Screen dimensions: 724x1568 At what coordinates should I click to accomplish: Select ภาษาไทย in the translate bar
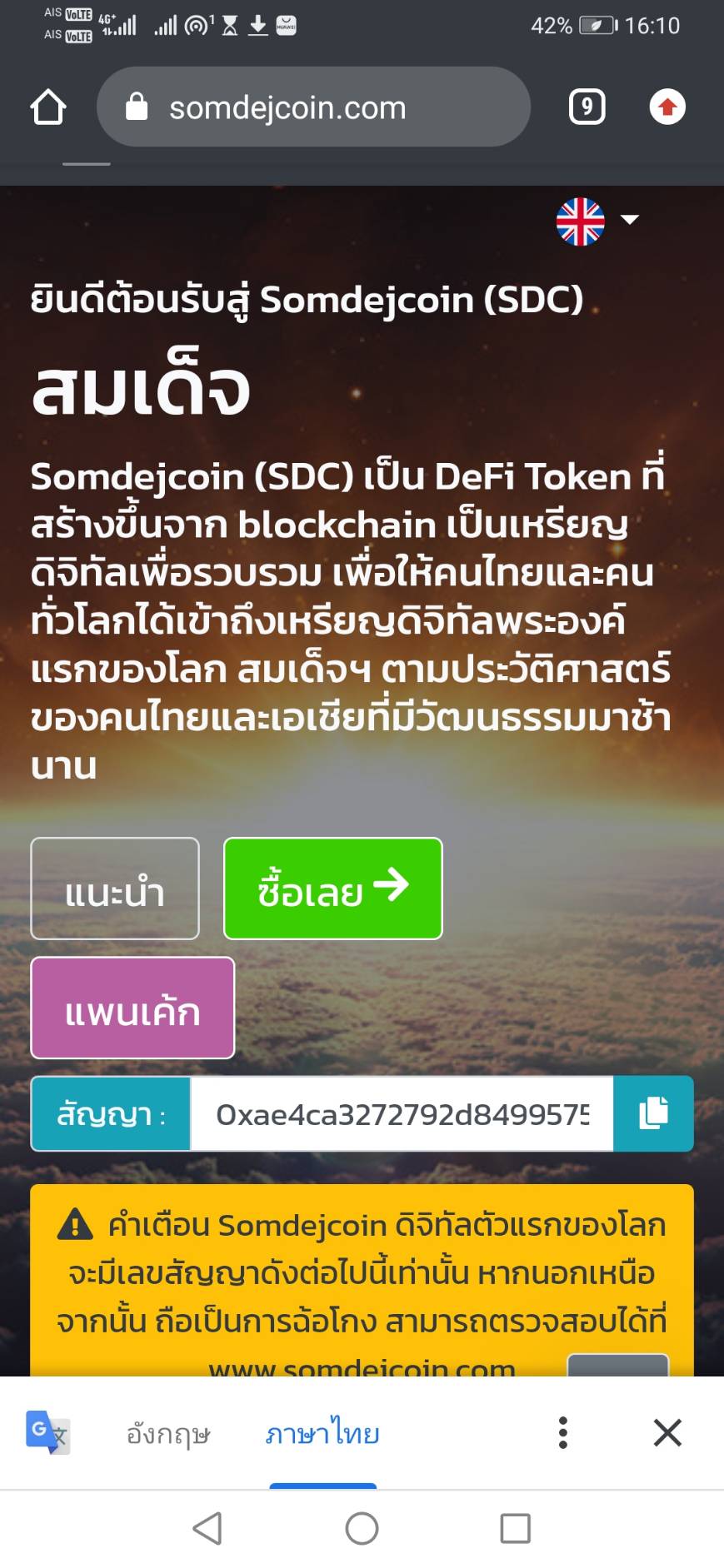pos(322,1434)
